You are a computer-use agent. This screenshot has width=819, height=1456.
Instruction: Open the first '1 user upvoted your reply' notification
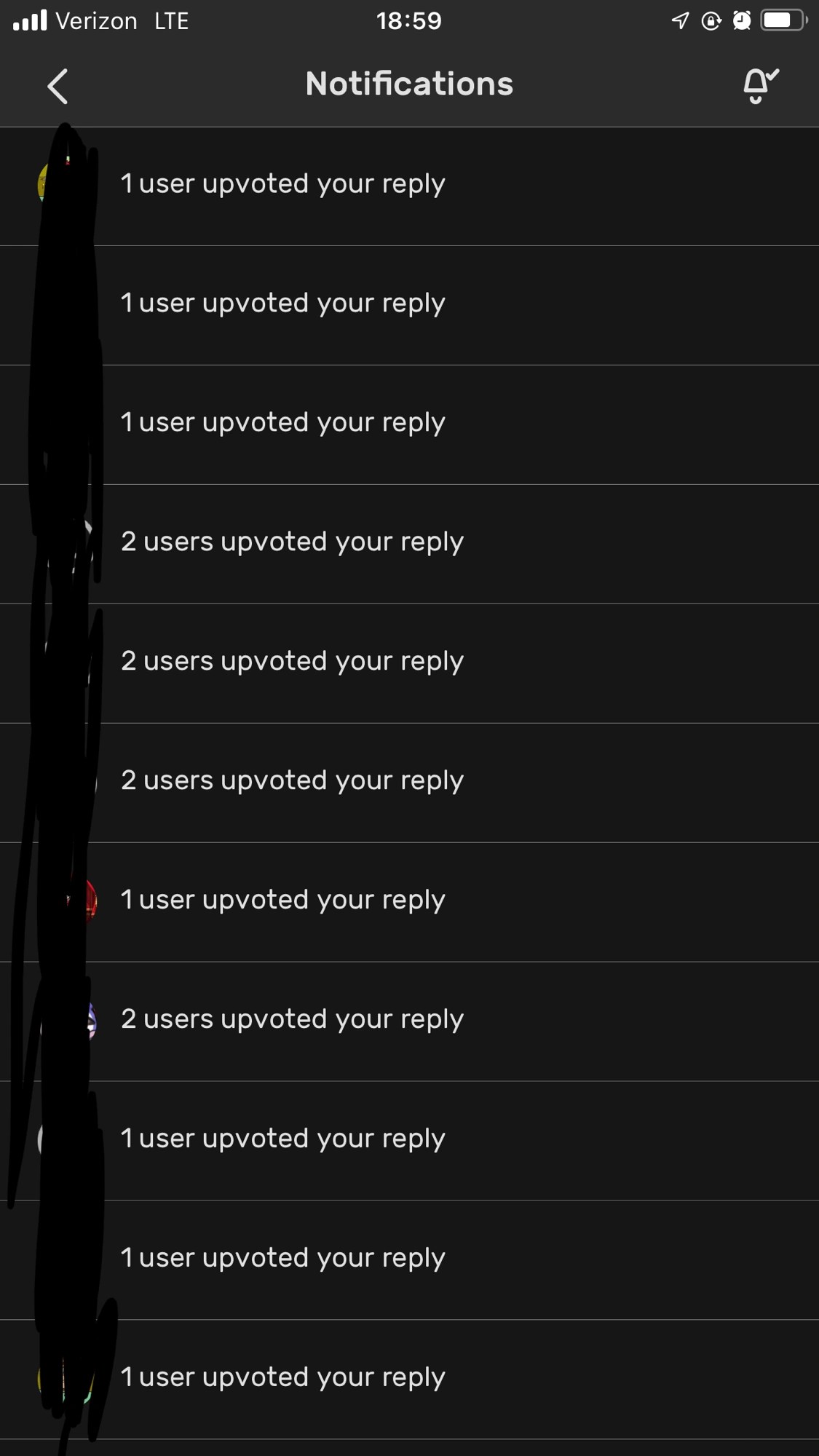click(x=282, y=183)
